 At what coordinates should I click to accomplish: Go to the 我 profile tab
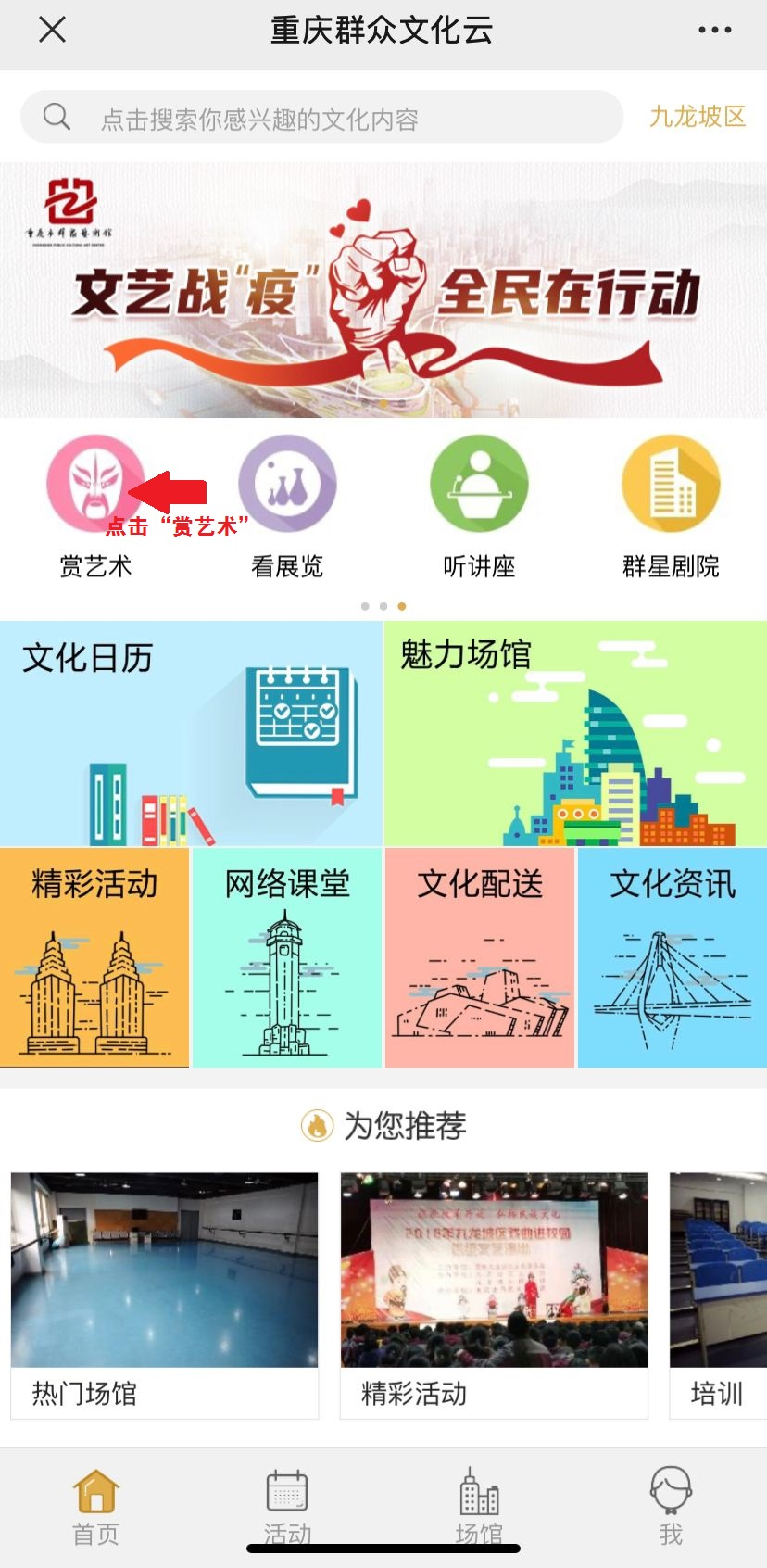(x=671, y=1507)
